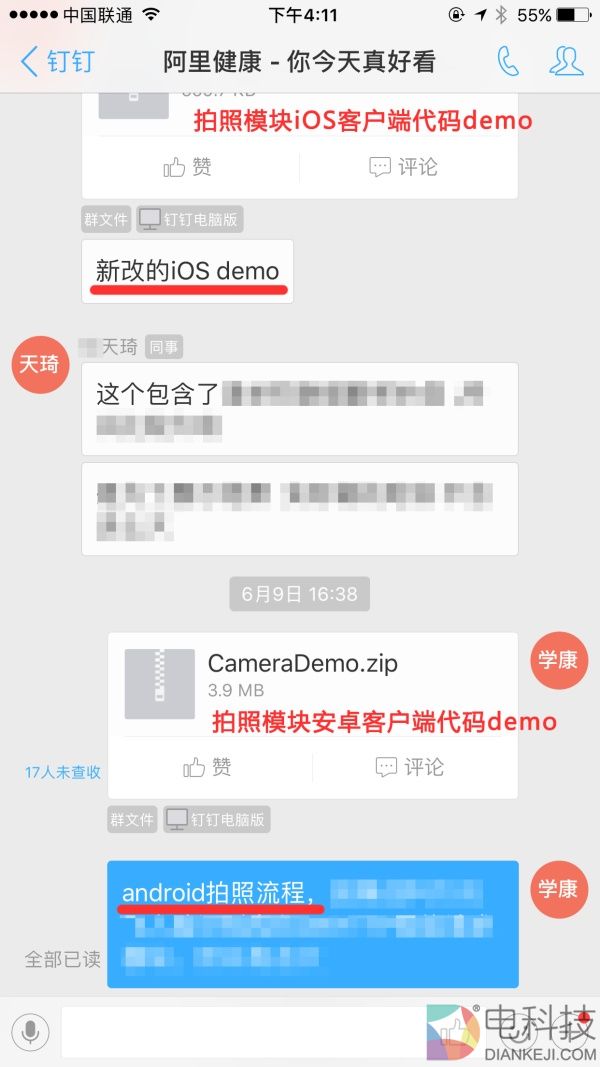Open 学康's avatar beside CameraDemo.zip
600x1067 pixels.
pyautogui.click(x=559, y=661)
